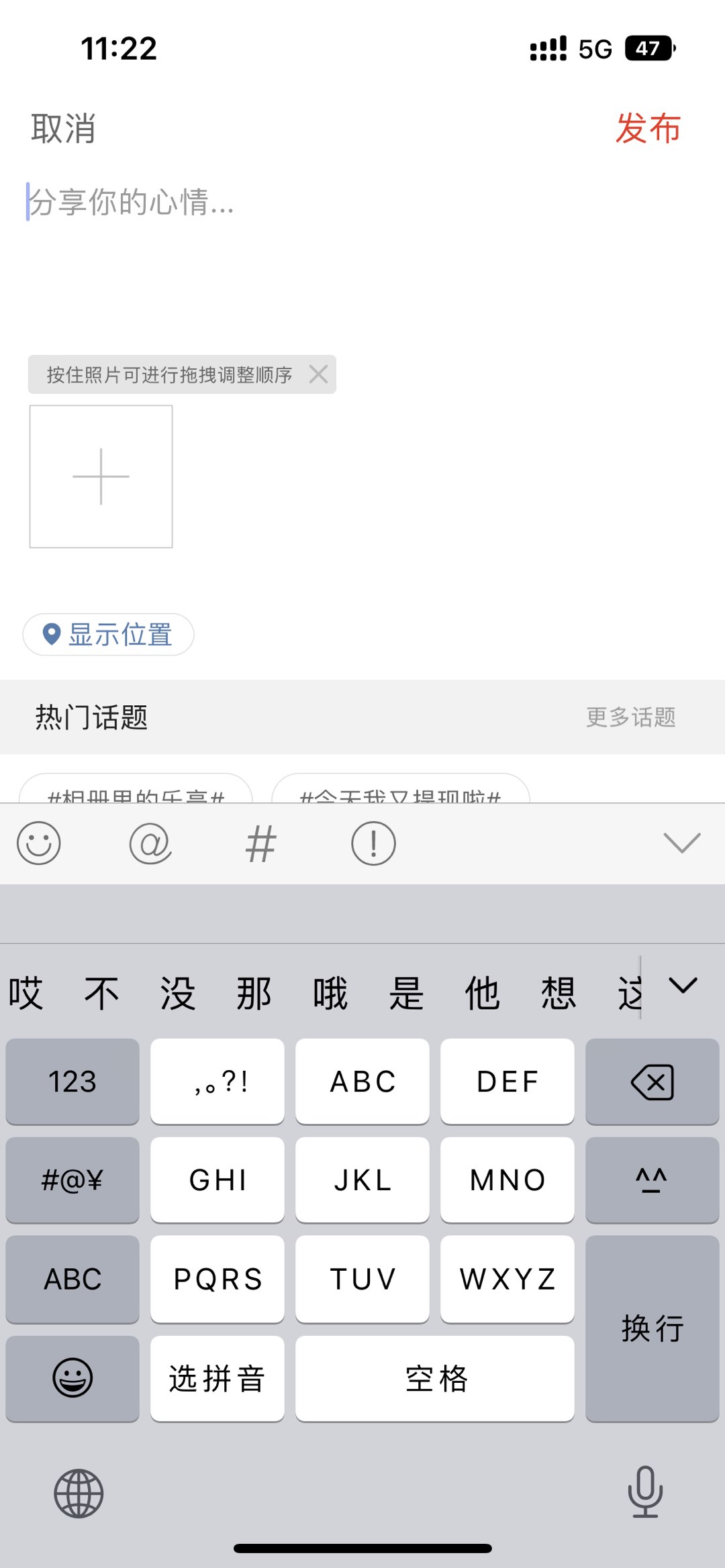Open the emoji picker in the toolbar

point(39,843)
